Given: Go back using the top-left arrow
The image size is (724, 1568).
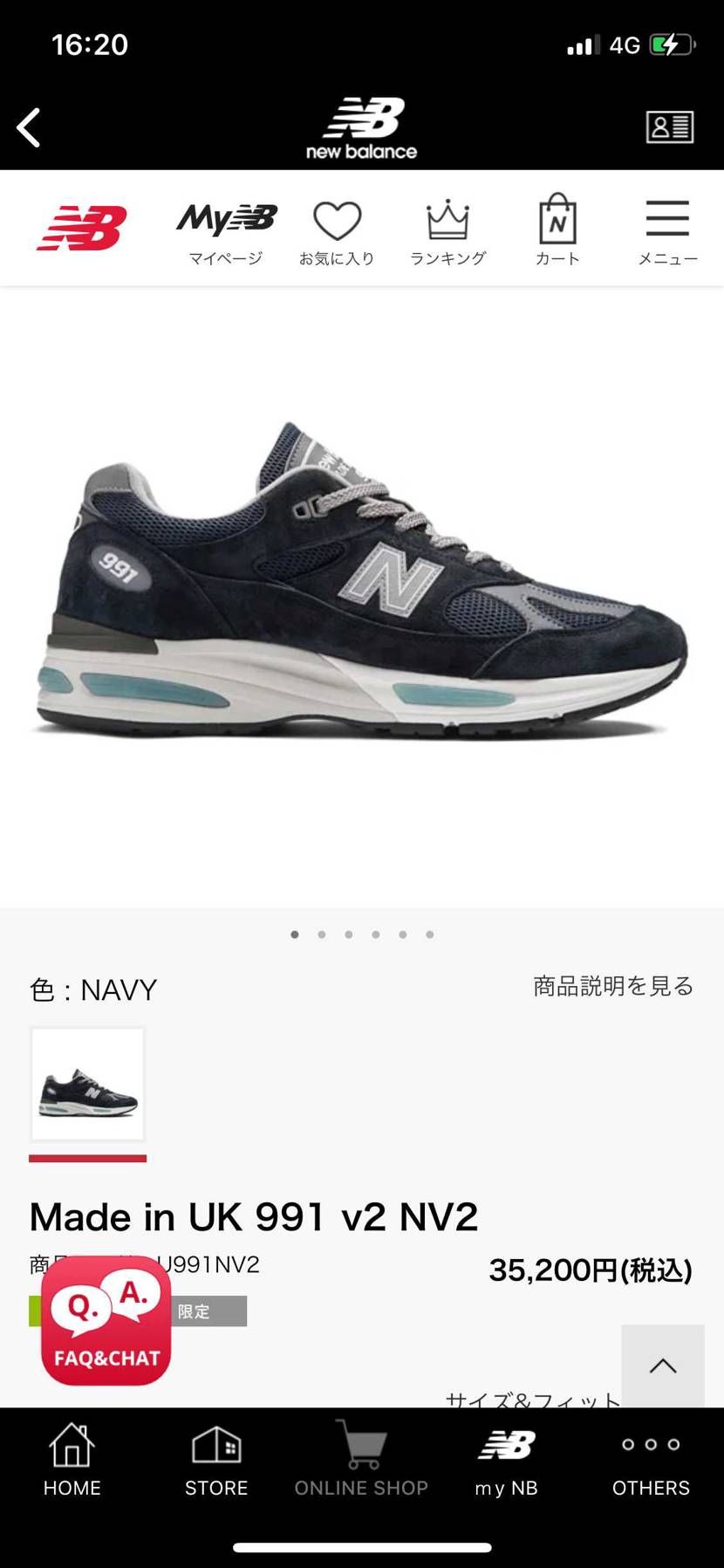Looking at the screenshot, I should [x=29, y=128].
